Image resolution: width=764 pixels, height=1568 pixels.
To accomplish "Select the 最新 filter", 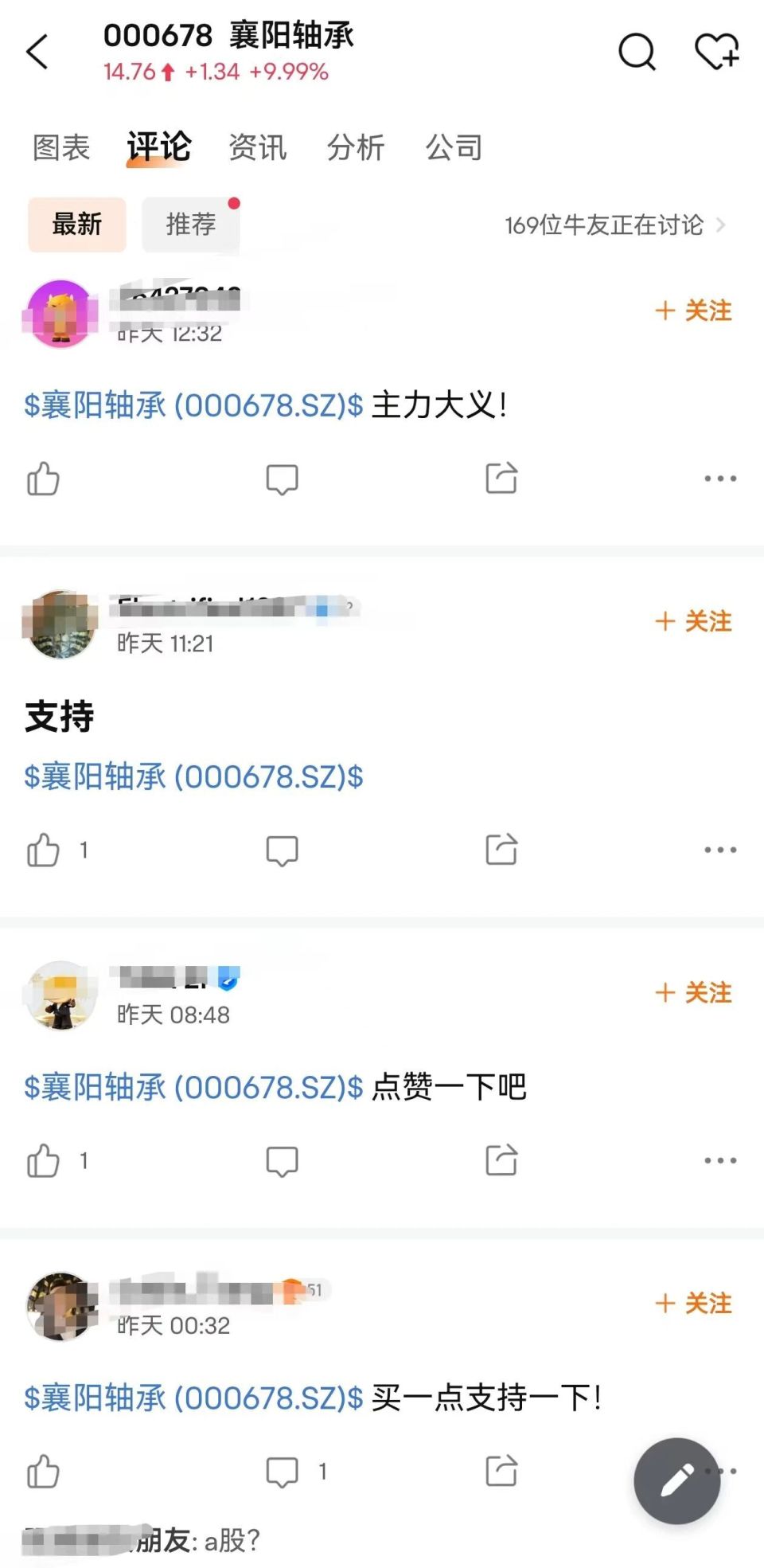I will tap(76, 225).
